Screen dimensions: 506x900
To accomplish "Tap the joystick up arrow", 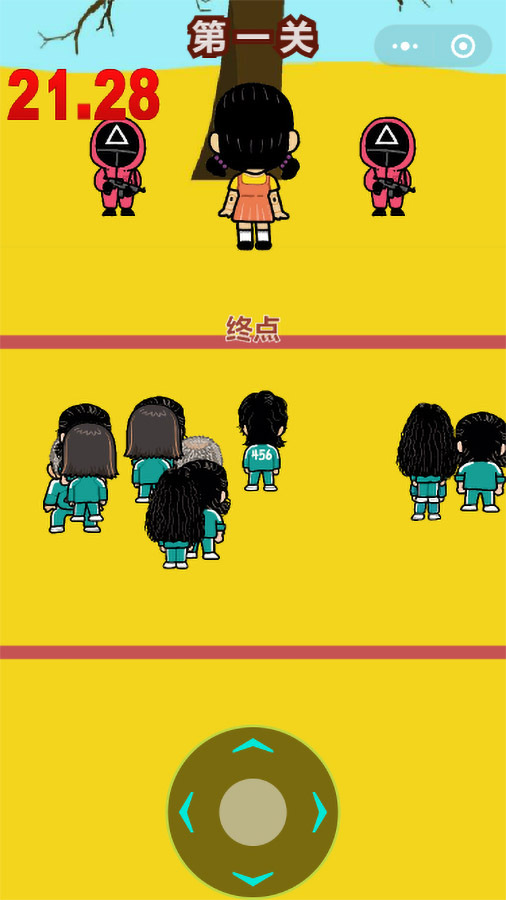I will (x=253, y=746).
